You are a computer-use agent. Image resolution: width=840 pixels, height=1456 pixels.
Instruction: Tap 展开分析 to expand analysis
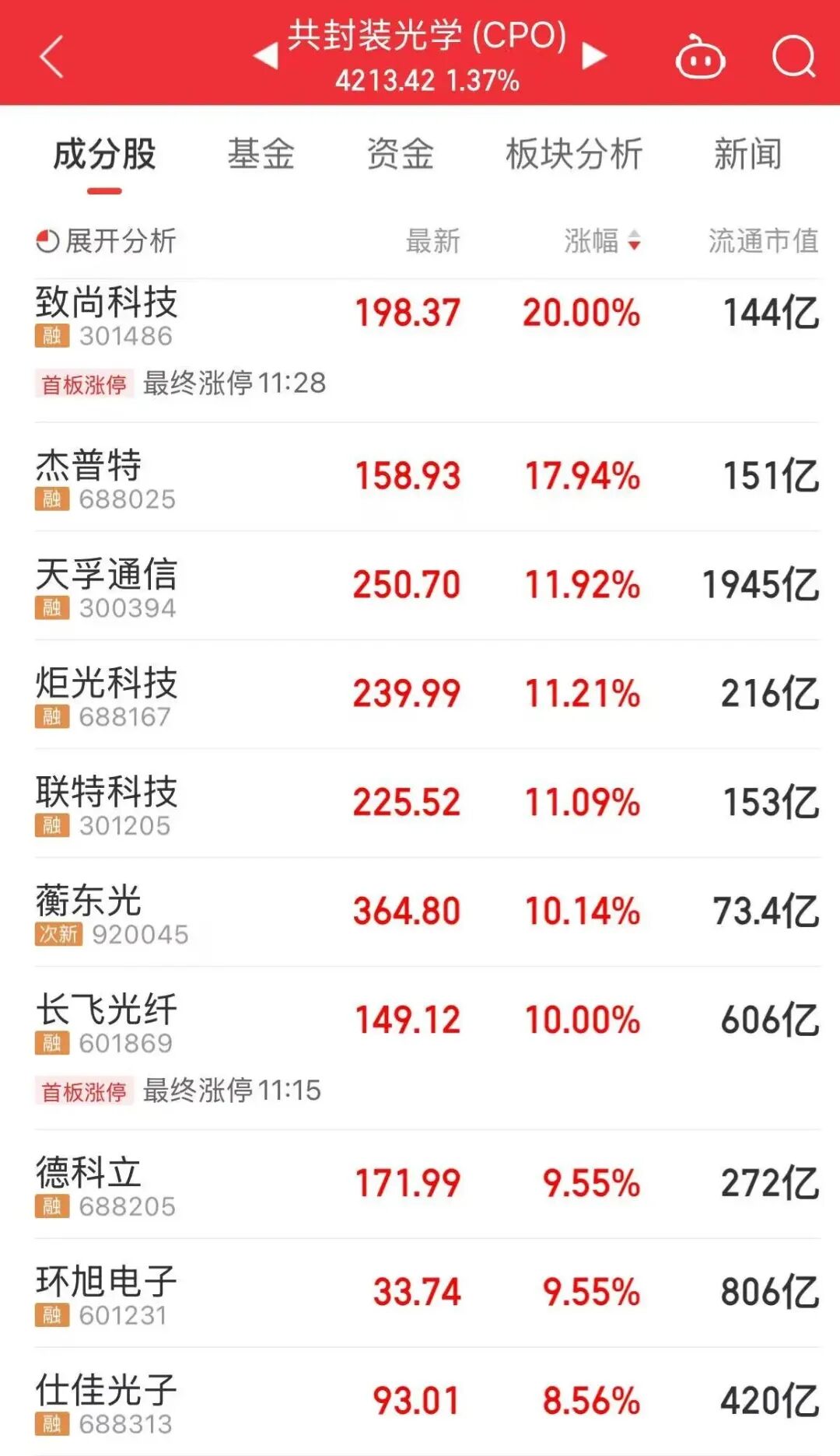(x=107, y=241)
